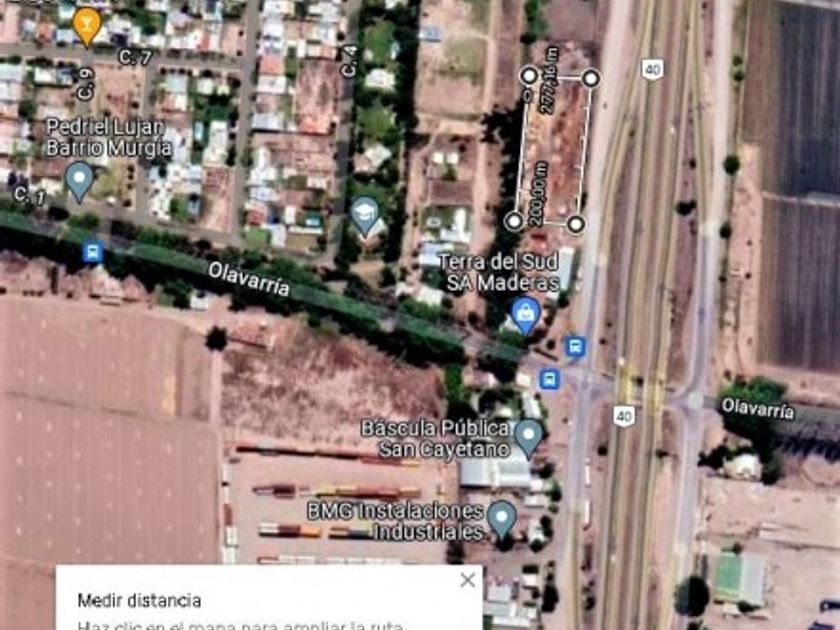Select the Báscula Pública San Cayetano pin
840x630 pixels.
pyautogui.click(x=528, y=436)
